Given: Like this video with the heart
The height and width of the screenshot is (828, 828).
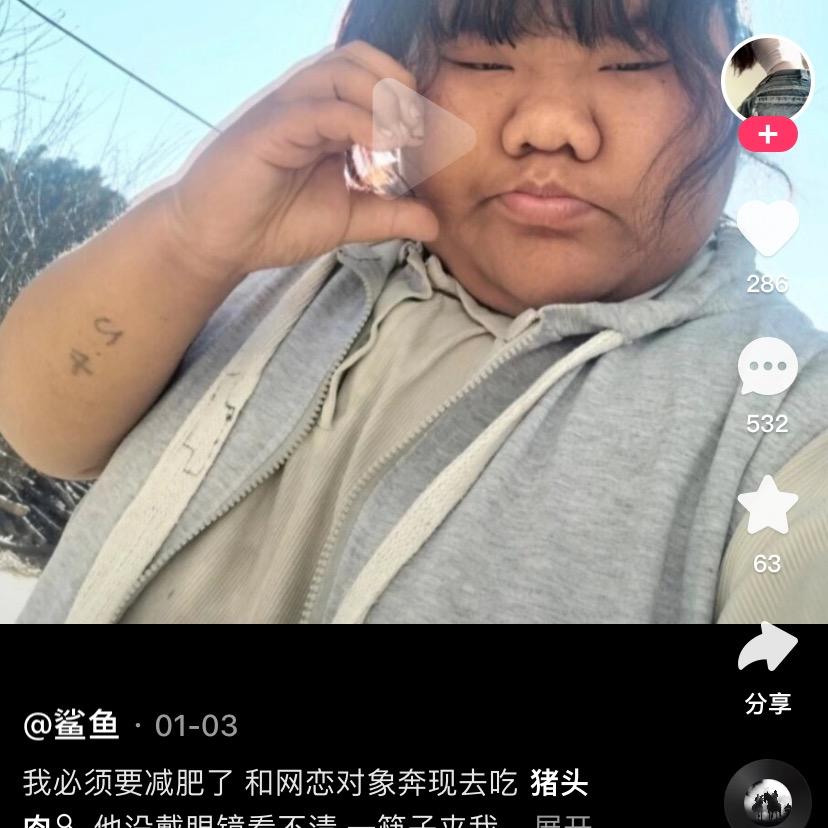Looking at the screenshot, I should coord(767,228).
